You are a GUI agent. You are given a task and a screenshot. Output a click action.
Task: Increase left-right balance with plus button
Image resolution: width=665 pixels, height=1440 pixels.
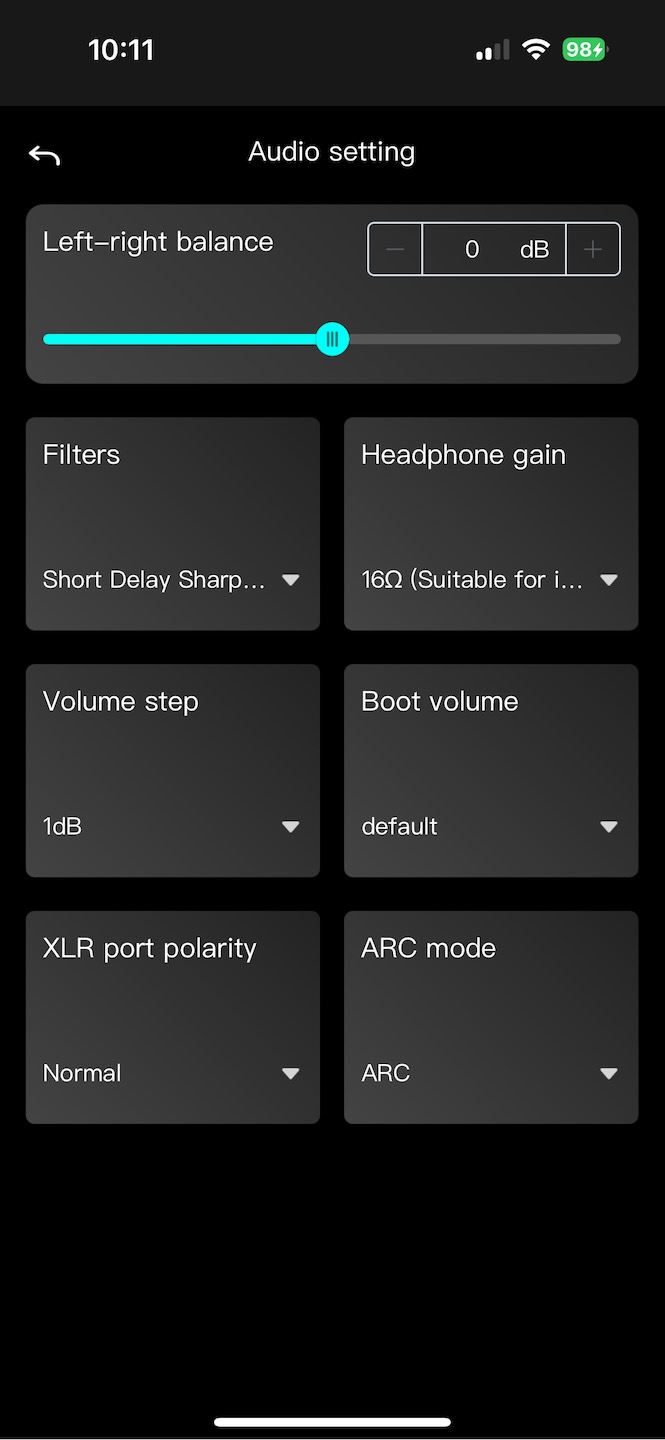pyautogui.click(x=593, y=249)
